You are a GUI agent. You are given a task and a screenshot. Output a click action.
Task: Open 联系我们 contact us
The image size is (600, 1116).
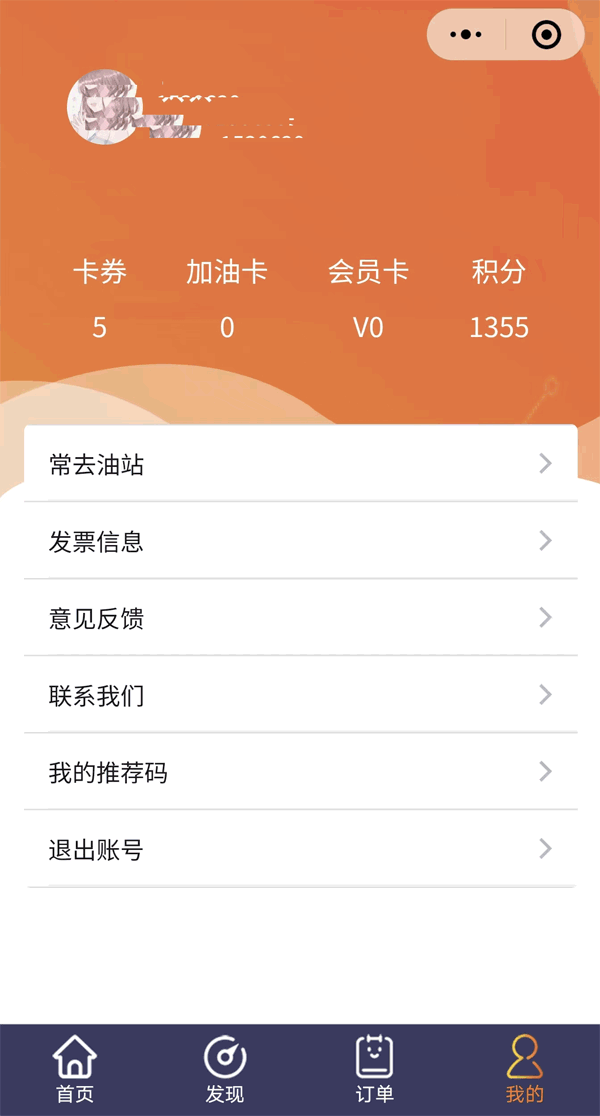[x=300, y=695]
